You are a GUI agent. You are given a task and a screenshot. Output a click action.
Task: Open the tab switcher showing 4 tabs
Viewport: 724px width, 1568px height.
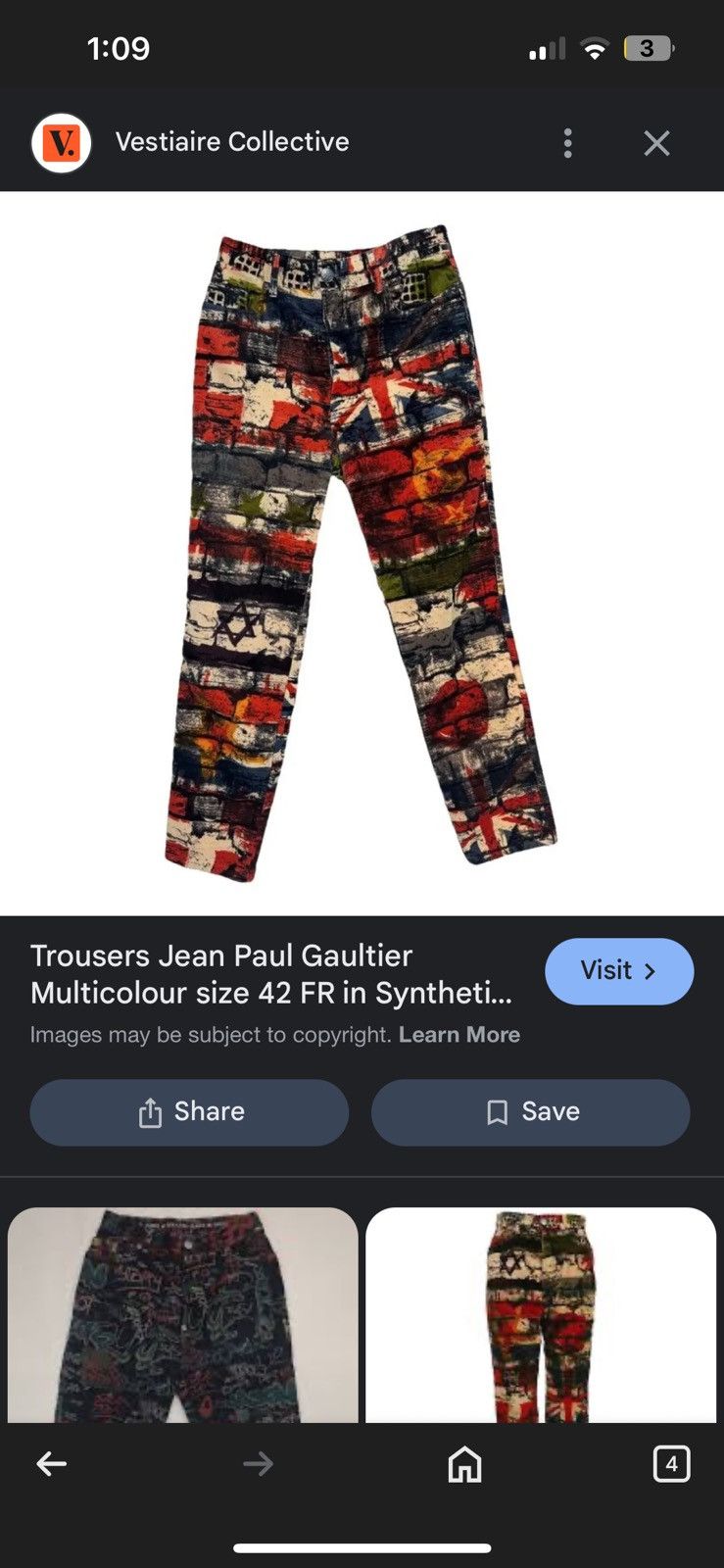pos(673,1464)
